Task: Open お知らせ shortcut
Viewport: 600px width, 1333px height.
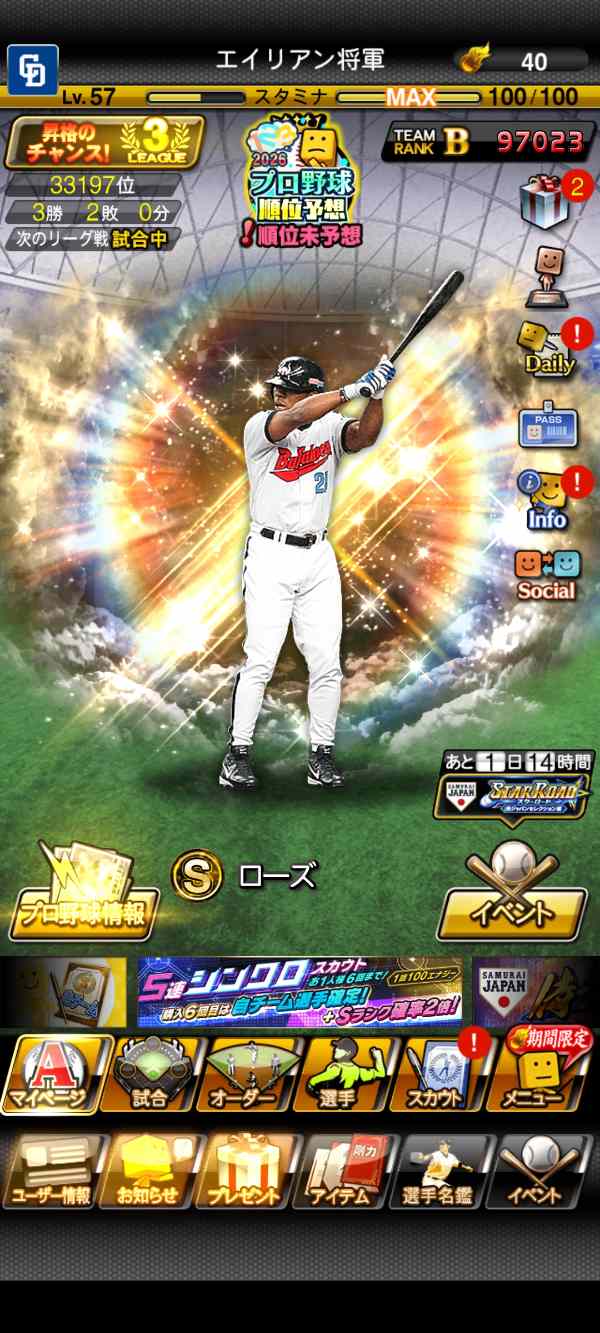Action: (150, 1170)
